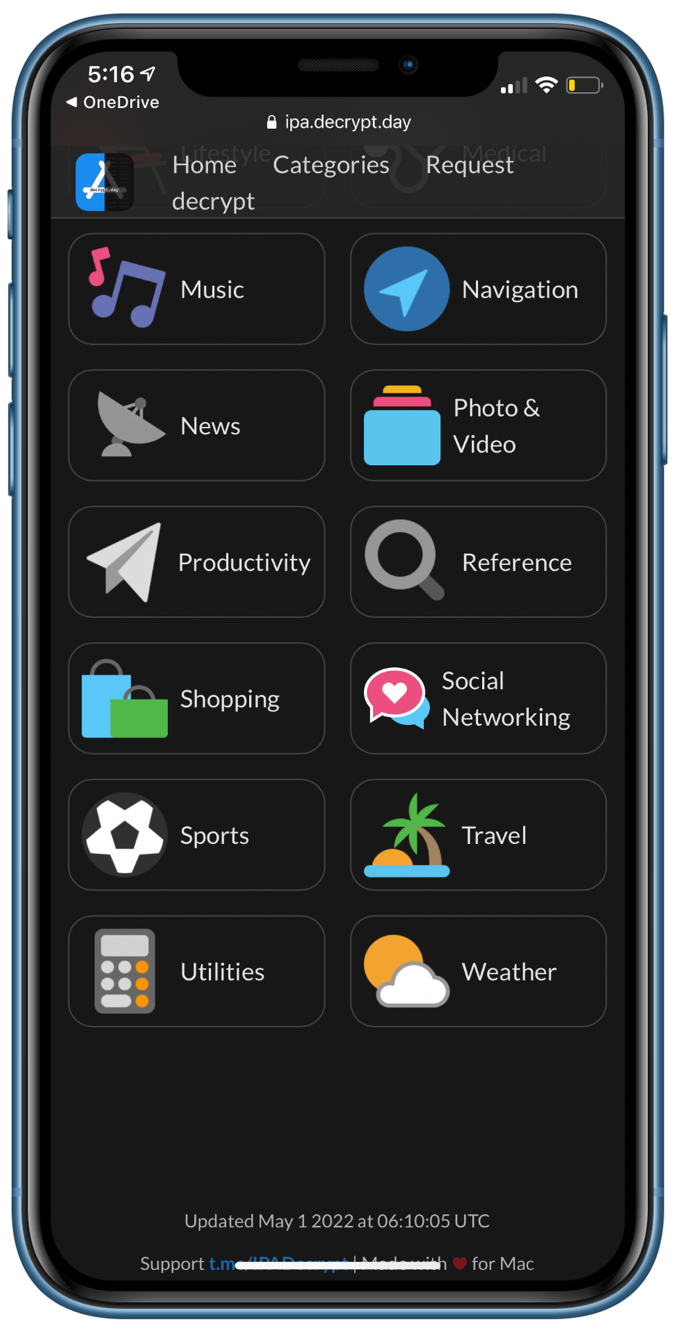Screen dimensions: 675x1336
Task: Tap the decrypt site logo
Action: 105,182
